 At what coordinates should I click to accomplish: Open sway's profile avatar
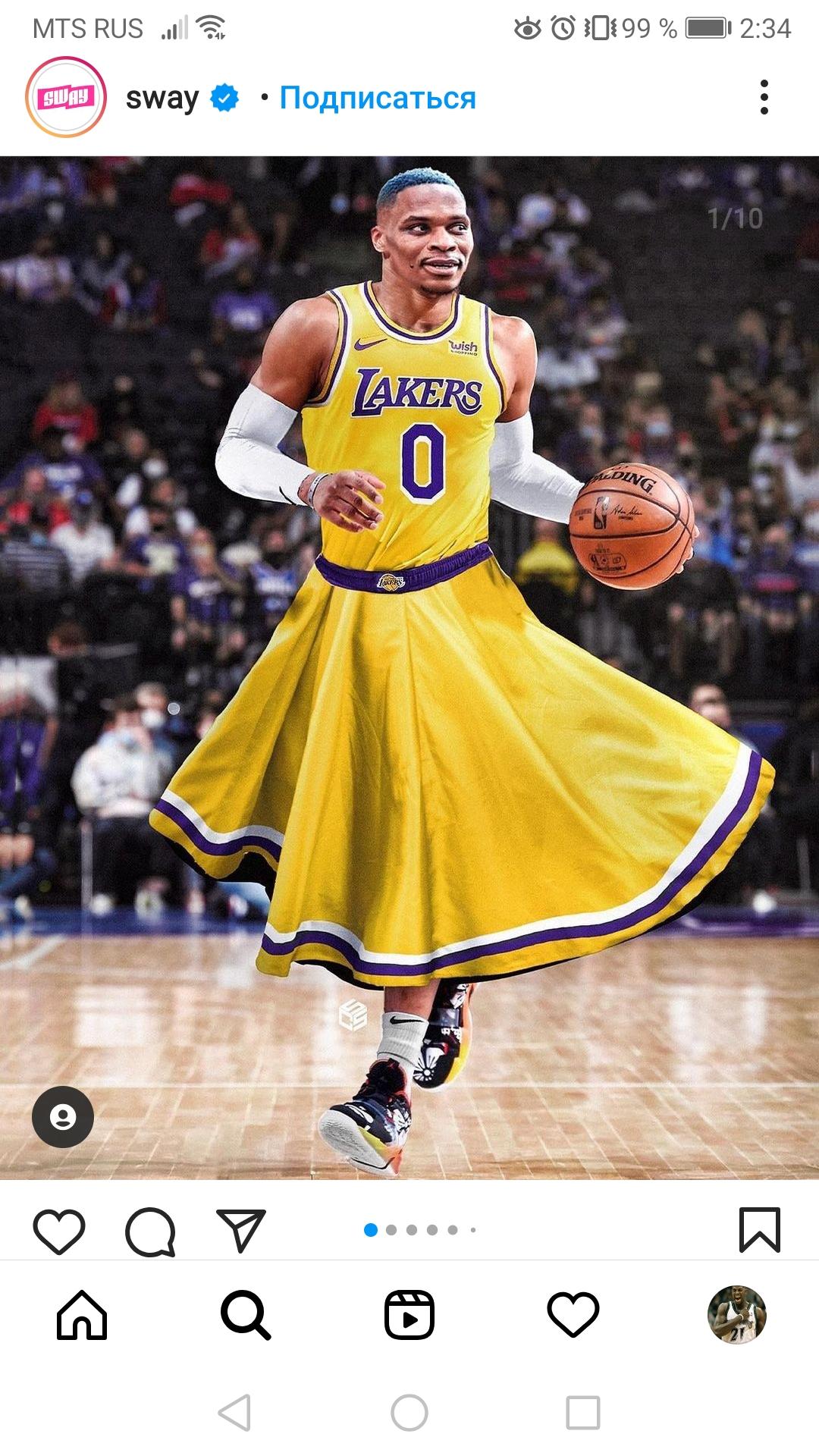tap(66, 97)
